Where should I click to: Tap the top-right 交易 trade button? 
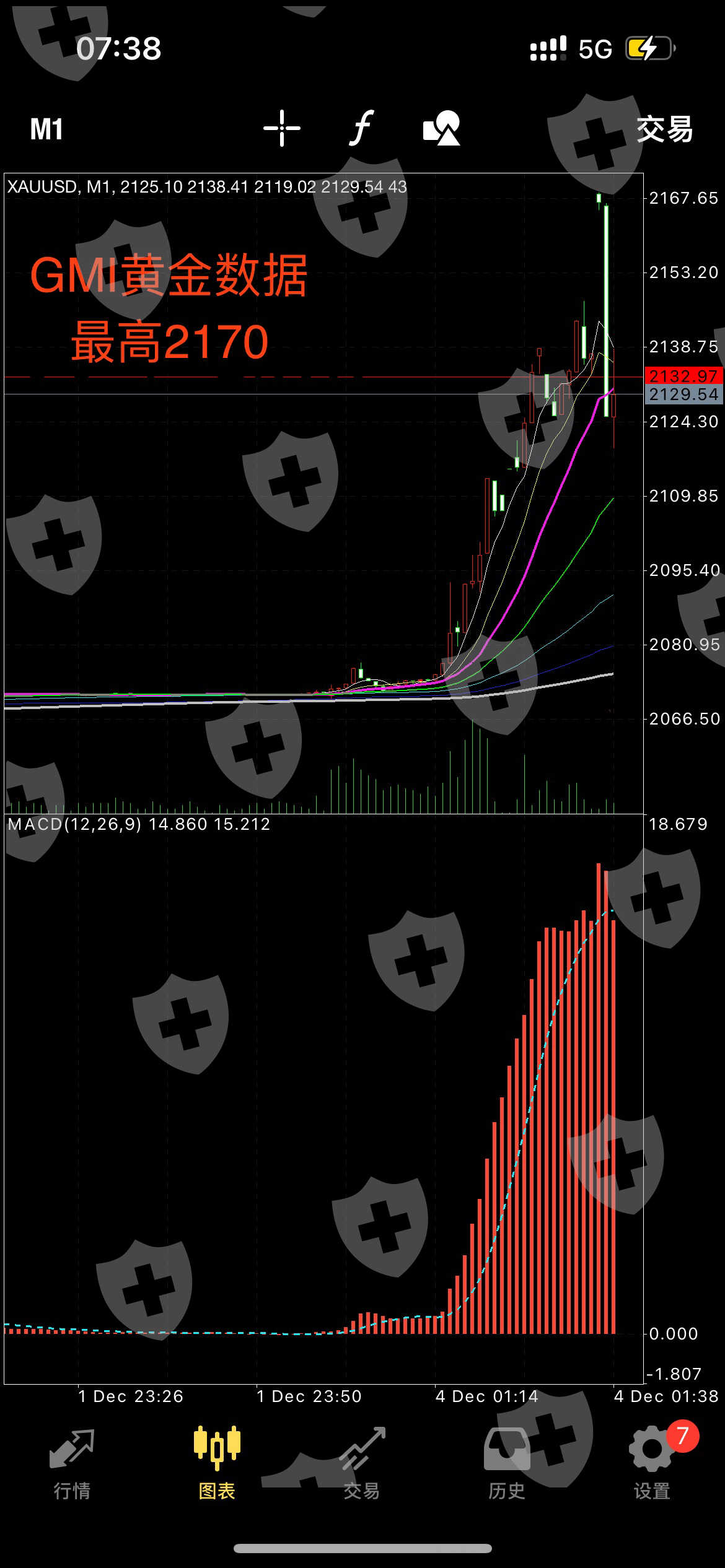(664, 129)
